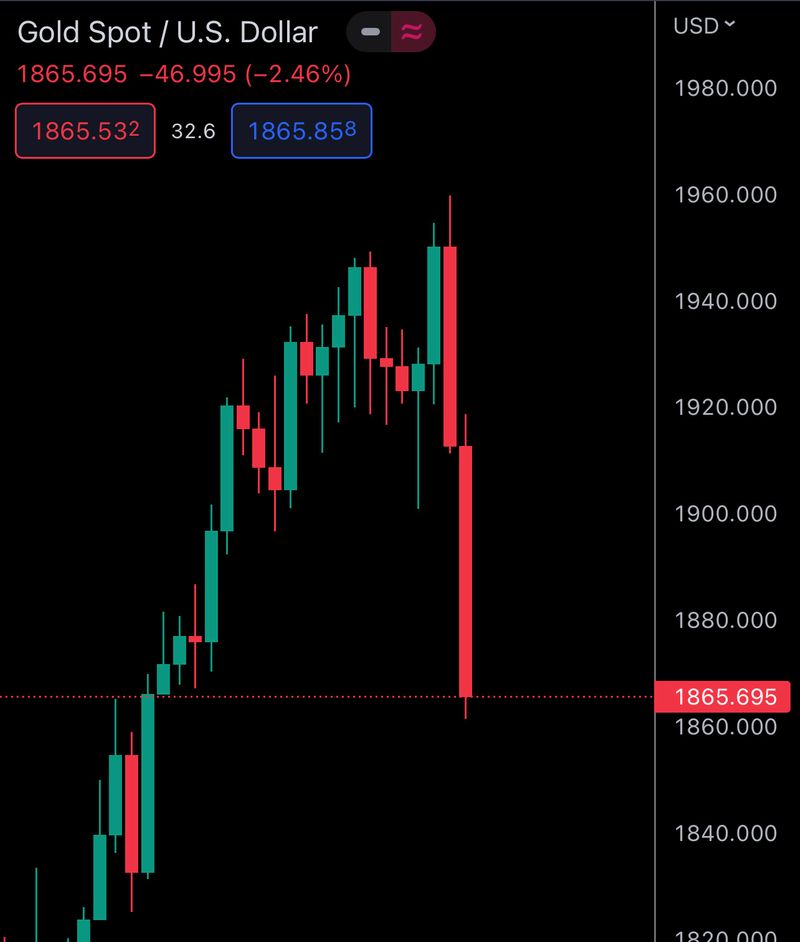This screenshot has width=800, height=942.
Task: Click the dotted current-price line
Action: point(300,693)
